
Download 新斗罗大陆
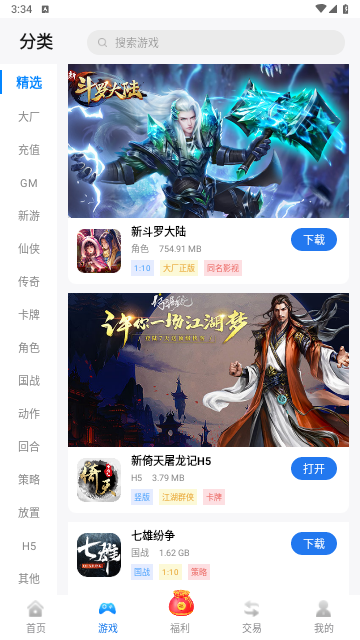[x=313, y=240]
